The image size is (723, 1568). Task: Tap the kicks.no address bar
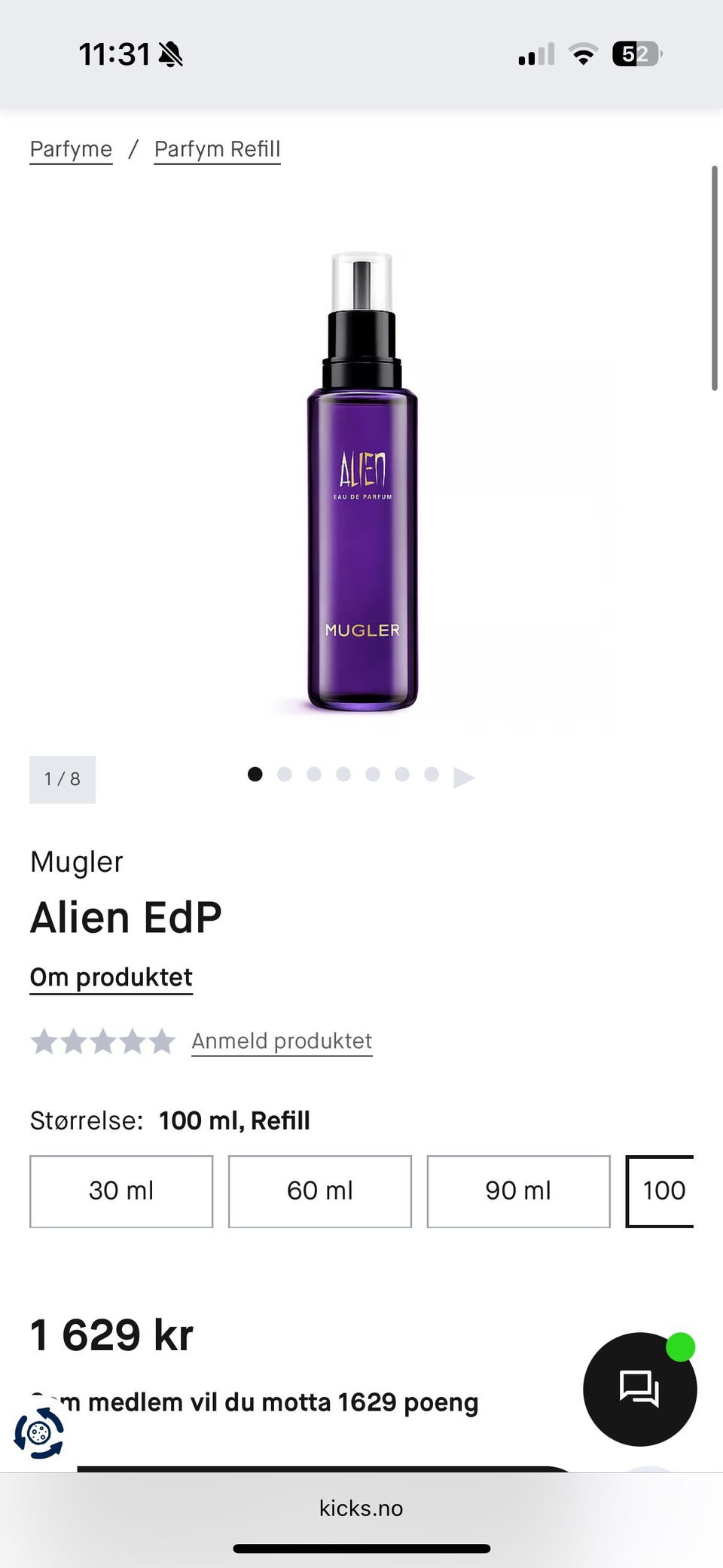[x=361, y=1508]
